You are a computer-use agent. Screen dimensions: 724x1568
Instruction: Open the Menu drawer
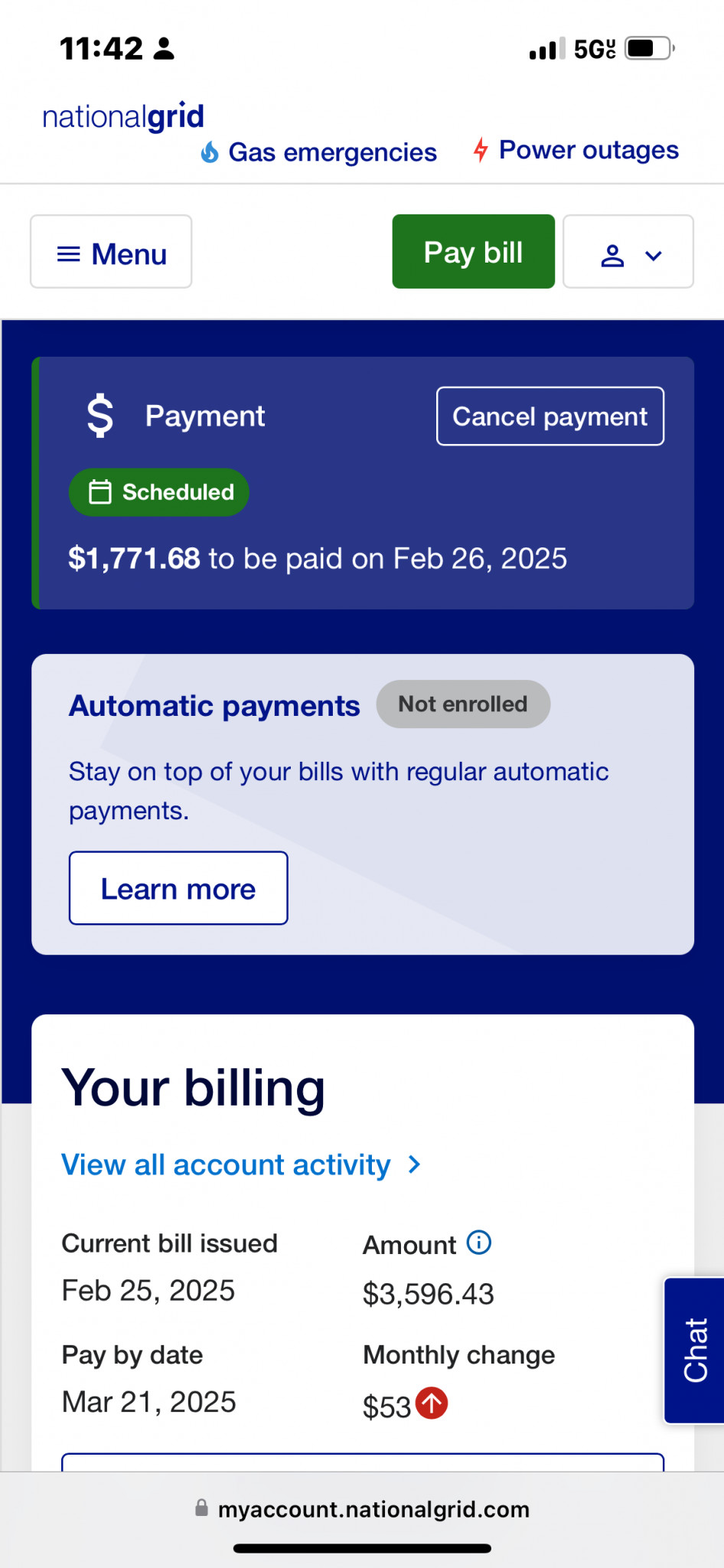[111, 252]
